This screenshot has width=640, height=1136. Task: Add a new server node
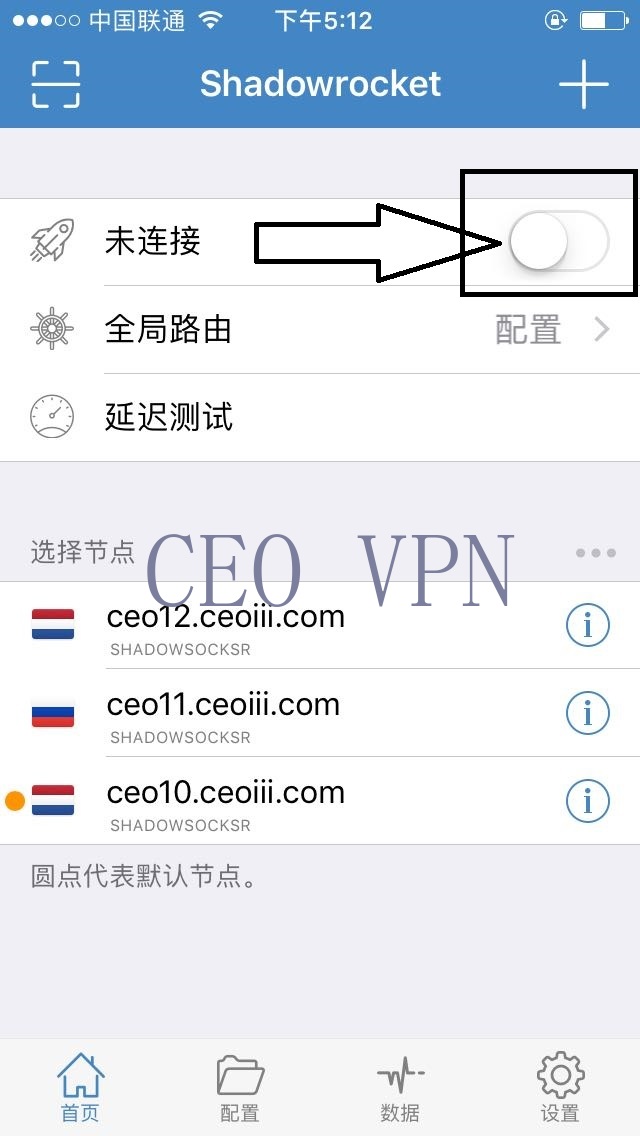coord(584,84)
